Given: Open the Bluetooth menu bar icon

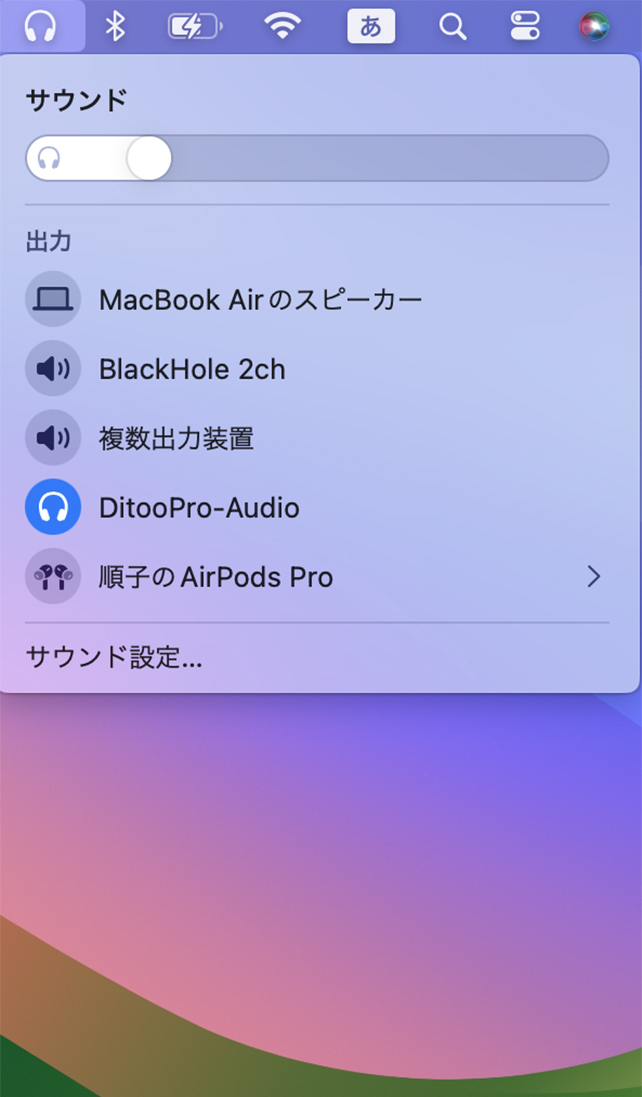Looking at the screenshot, I should [115, 27].
